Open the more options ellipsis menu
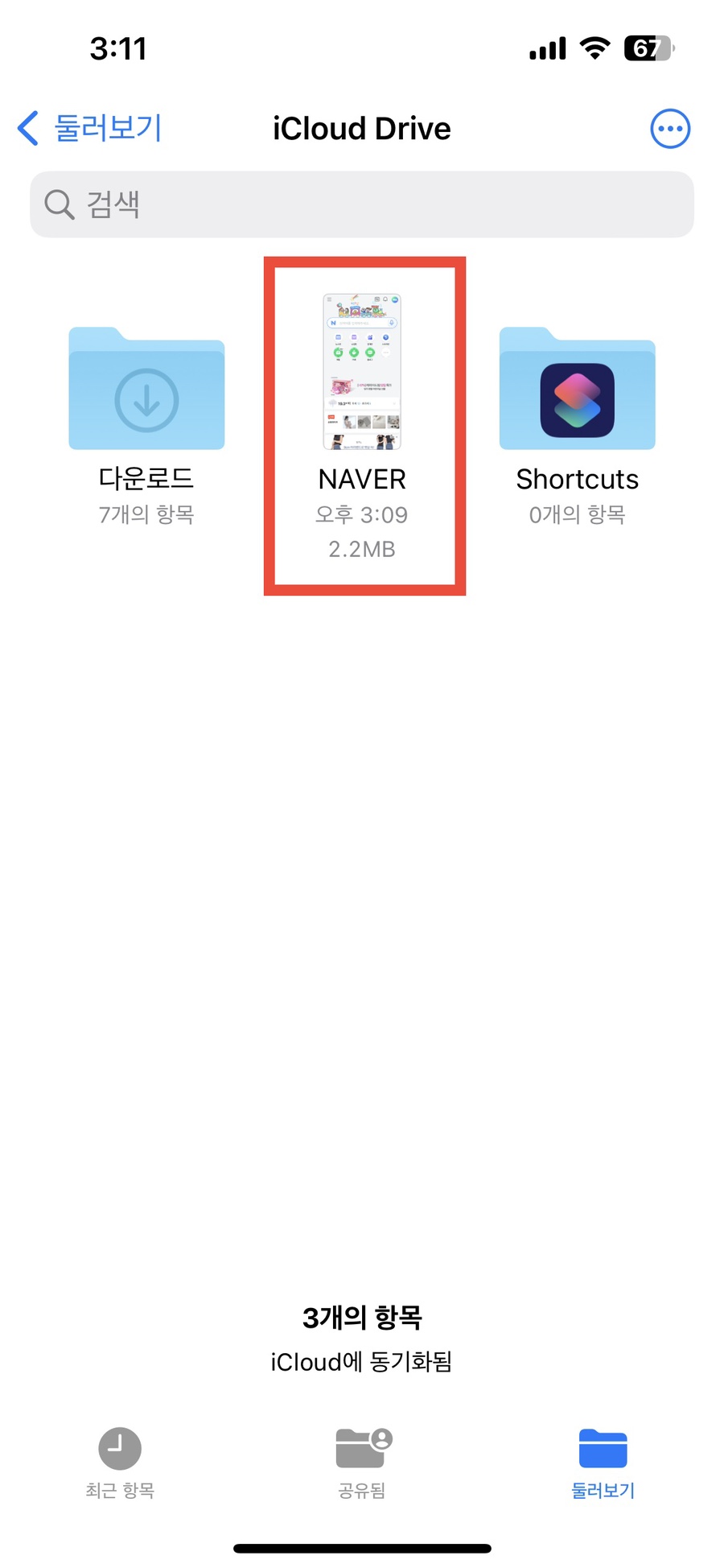724x1568 pixels. (670, 129)
